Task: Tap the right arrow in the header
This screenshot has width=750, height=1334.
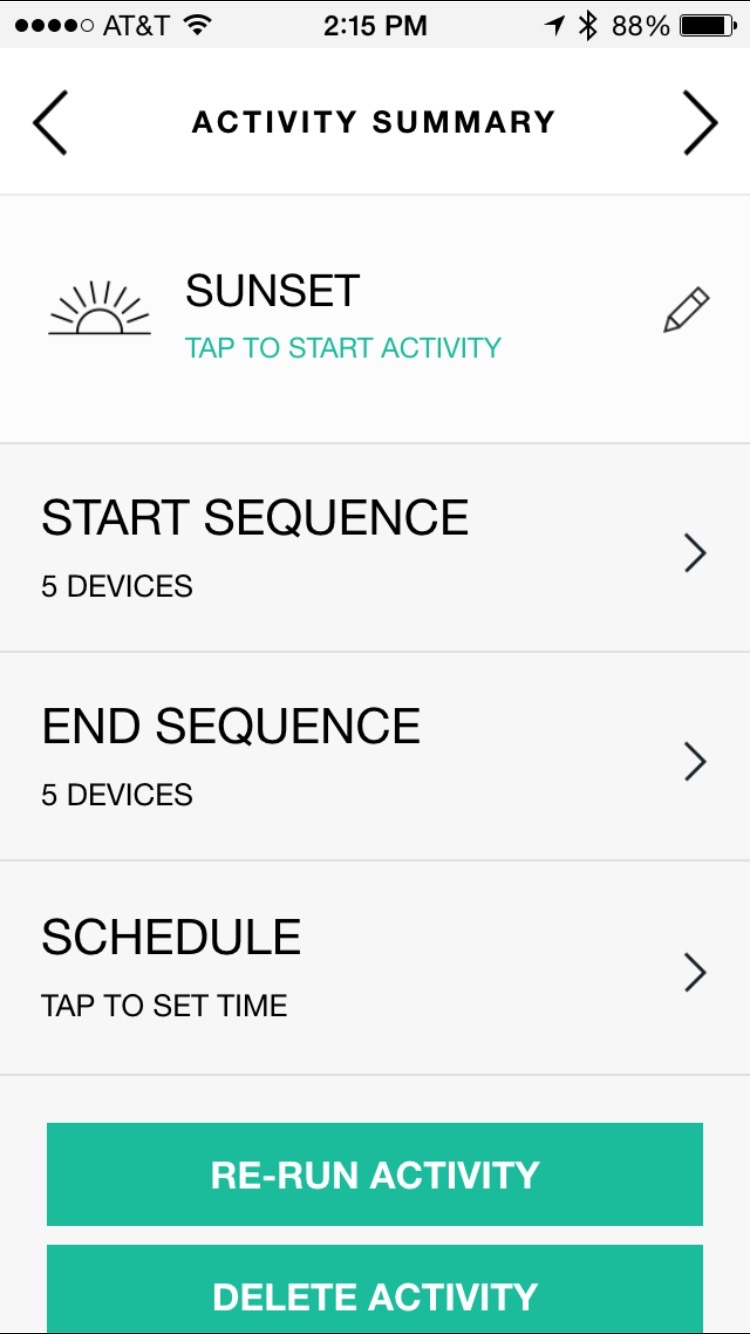Action: coord(700,123)
